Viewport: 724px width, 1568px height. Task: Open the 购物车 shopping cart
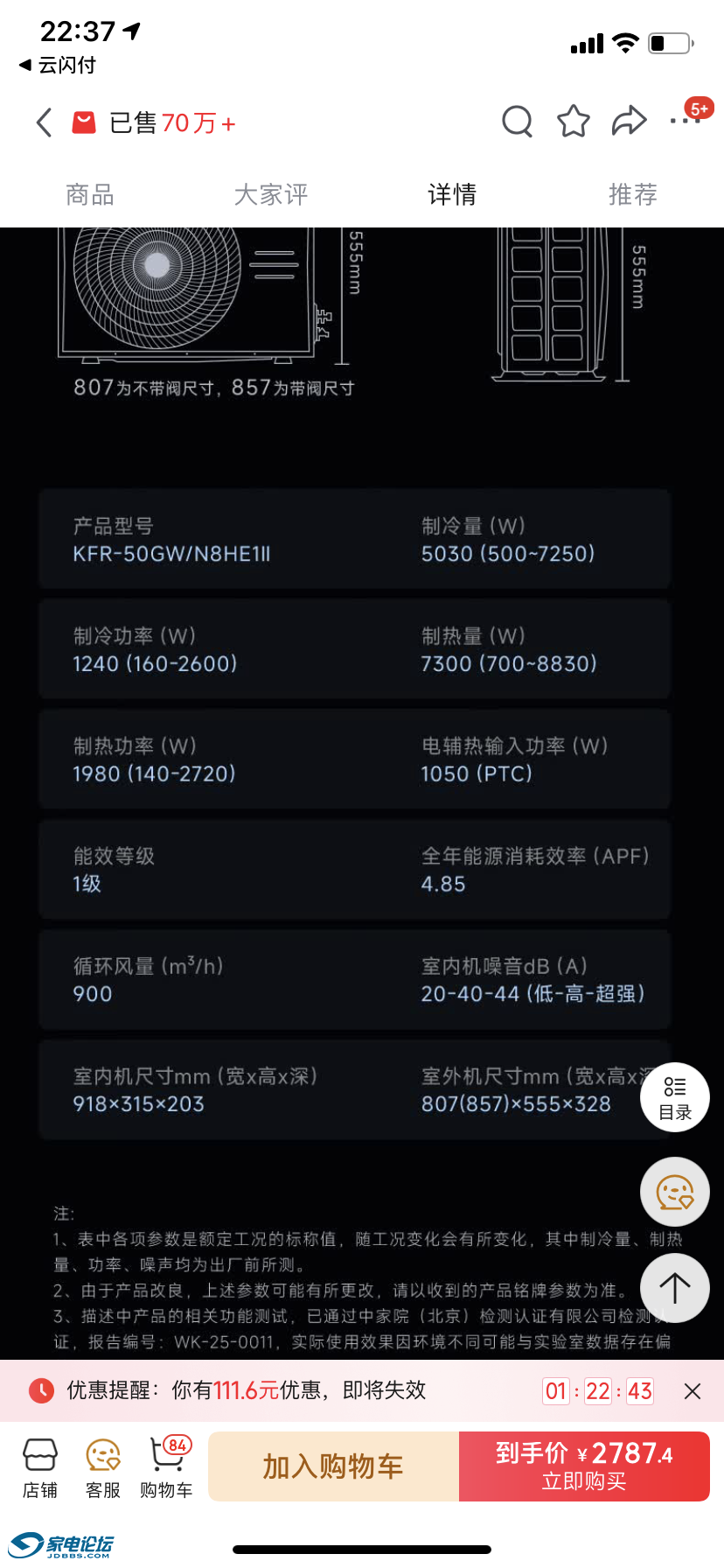[x=166, y=1467]
